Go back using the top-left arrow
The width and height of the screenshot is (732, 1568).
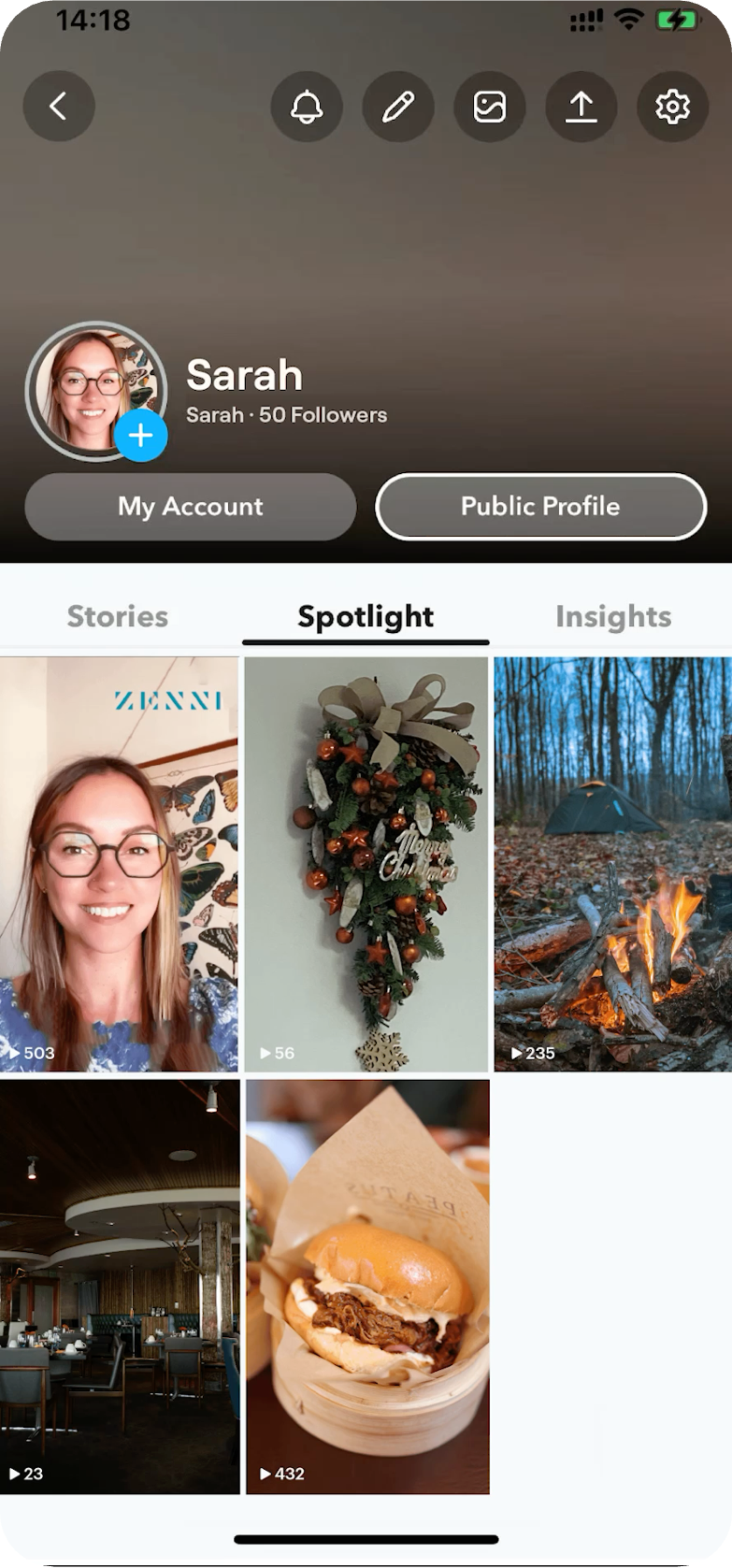(x=59, y=107)
